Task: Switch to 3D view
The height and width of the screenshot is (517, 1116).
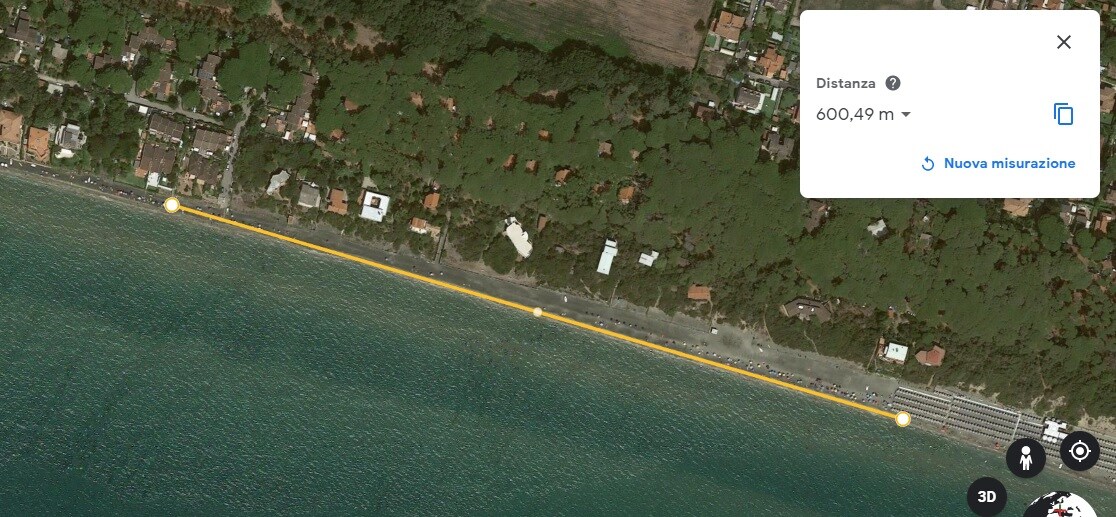Action: coord(987,496)
